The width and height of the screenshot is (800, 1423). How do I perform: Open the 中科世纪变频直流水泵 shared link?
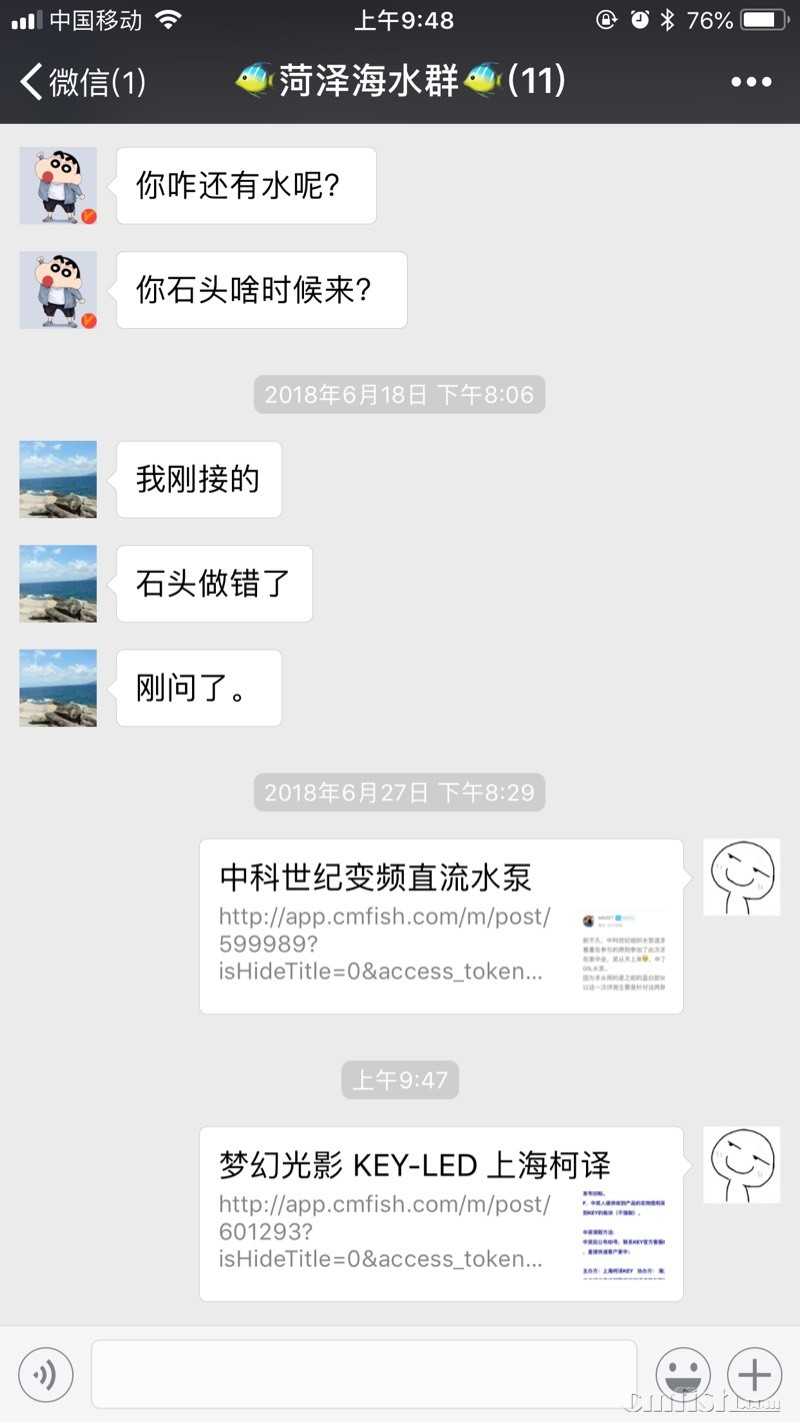click(x=441, y=926)
